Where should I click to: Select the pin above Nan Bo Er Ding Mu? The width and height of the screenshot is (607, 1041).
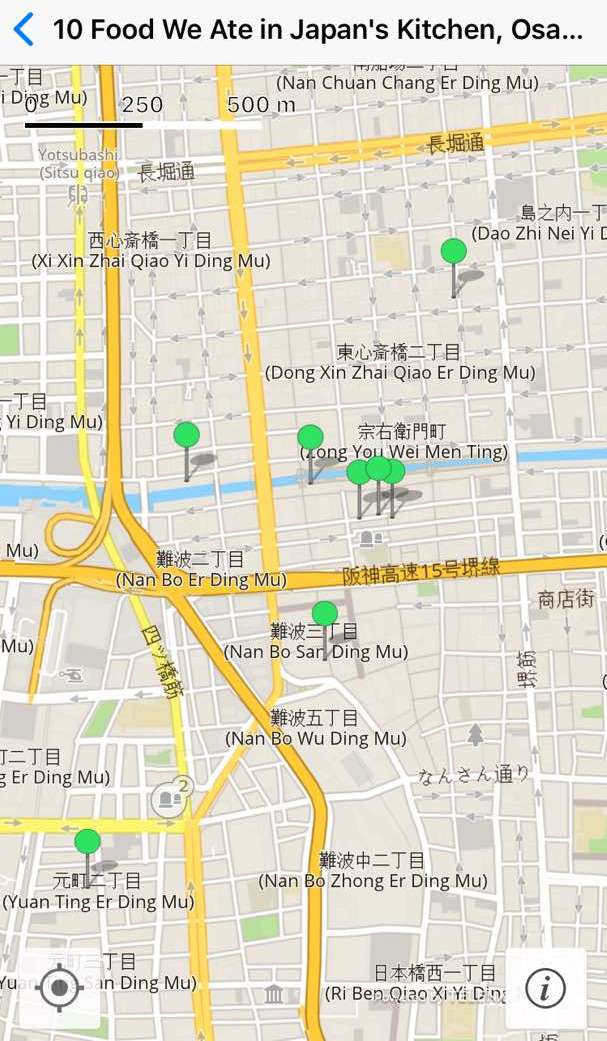pos(187,436)
